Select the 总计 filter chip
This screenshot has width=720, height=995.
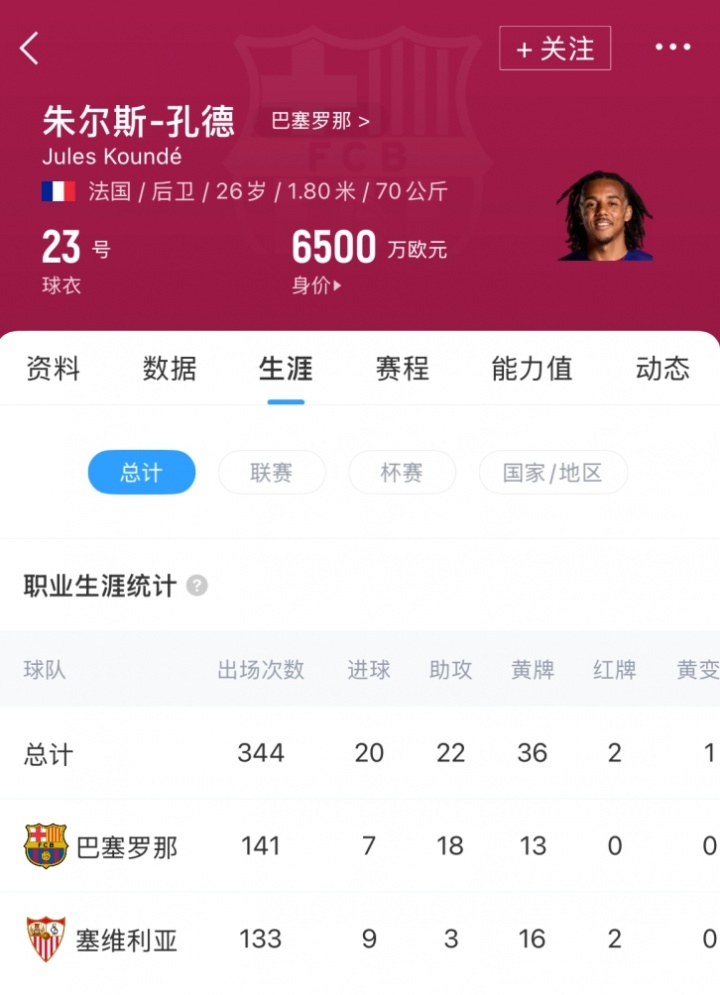tap(141, 472)
